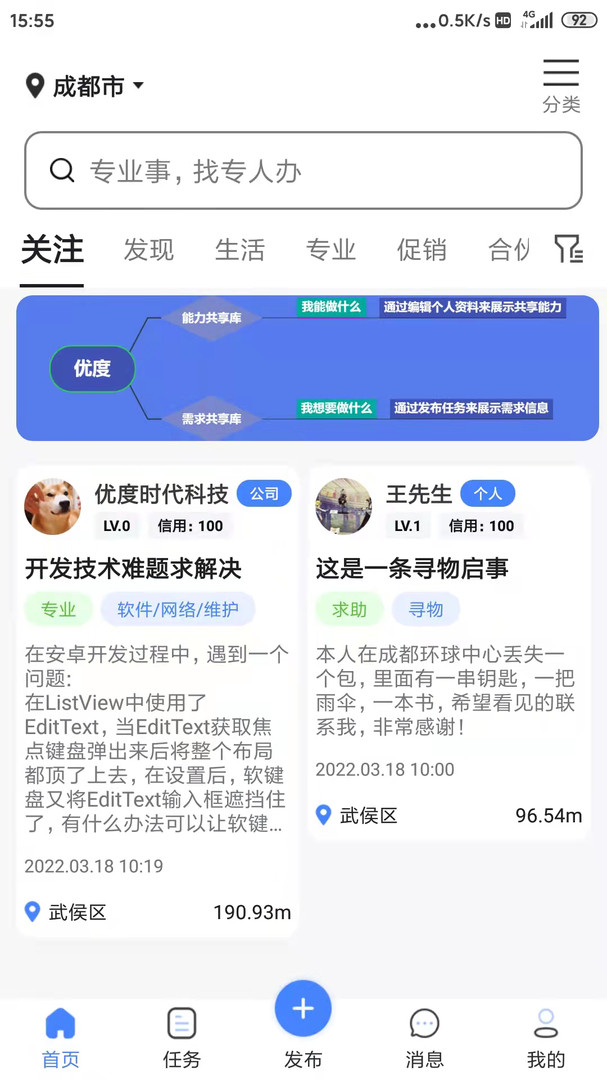Switch to the 发现 tab
This screenshot has width=607, height=1080.
(x=149, y=249)
